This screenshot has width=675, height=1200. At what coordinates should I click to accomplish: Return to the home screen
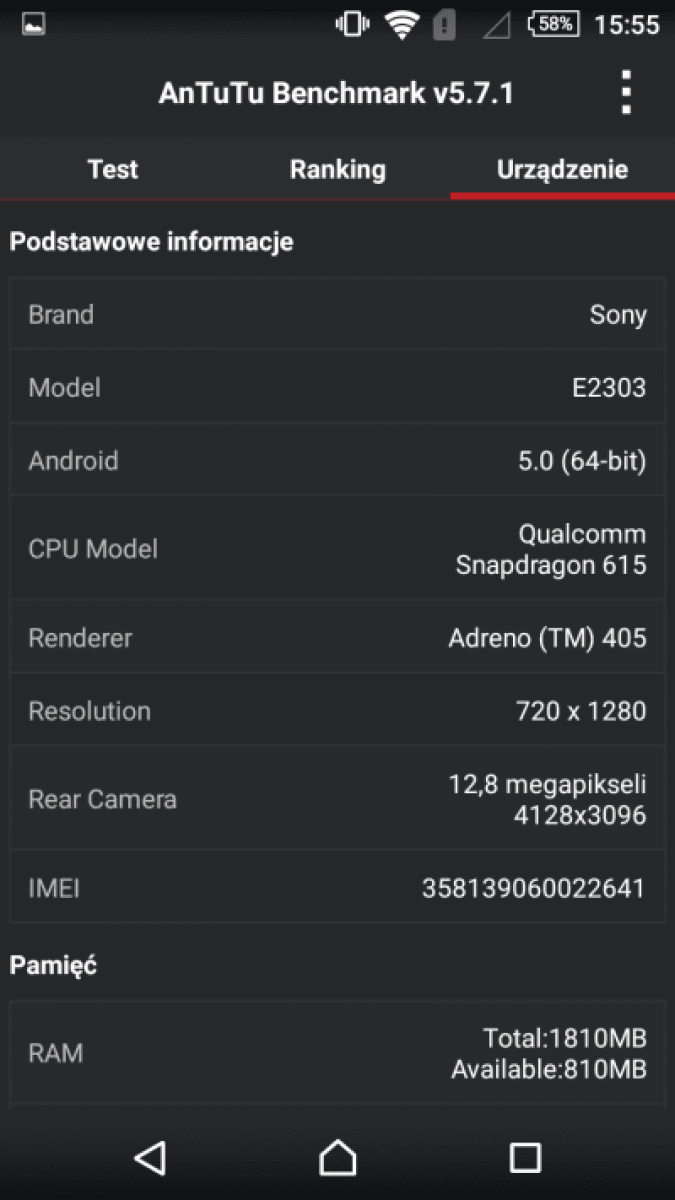tap(337, 1157)
